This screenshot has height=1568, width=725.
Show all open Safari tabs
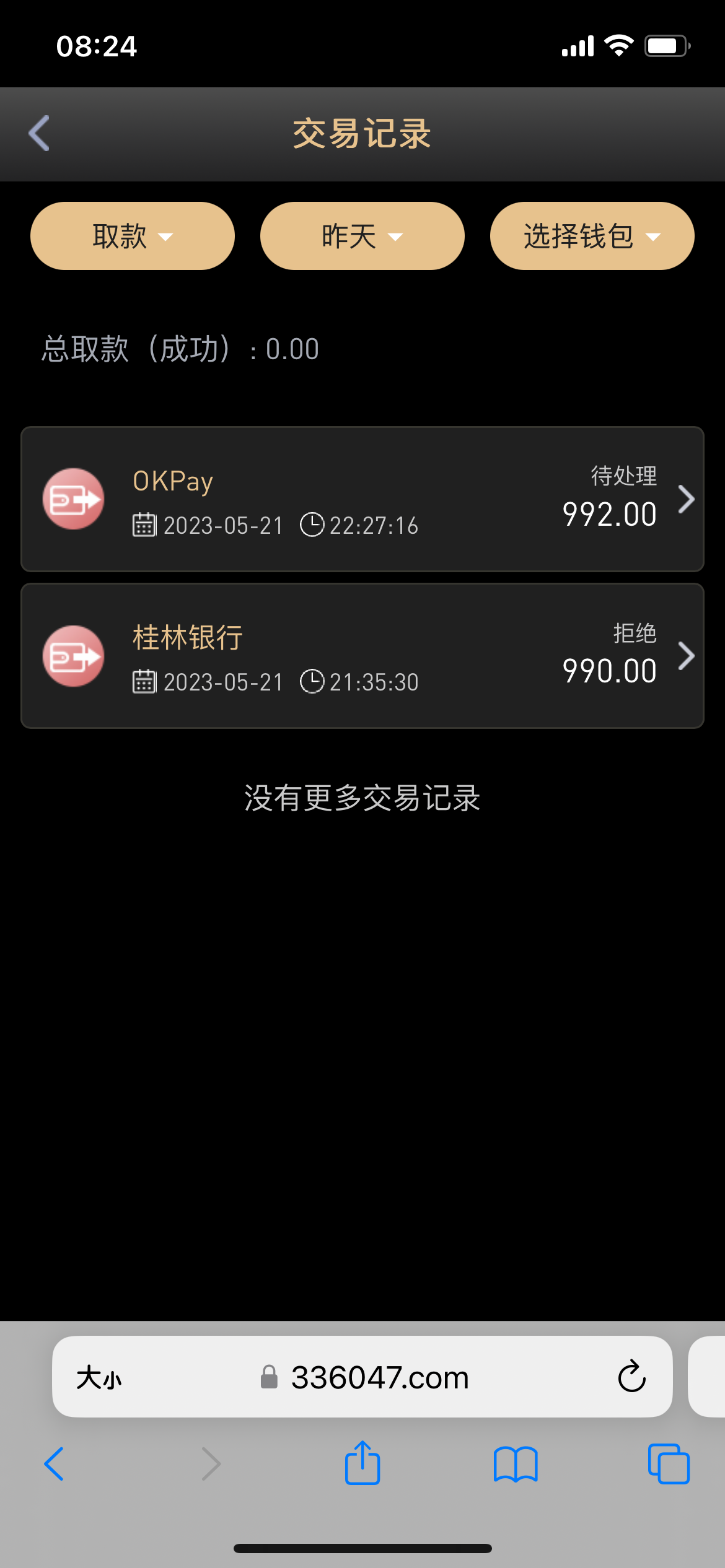(x=669, y=1464)
